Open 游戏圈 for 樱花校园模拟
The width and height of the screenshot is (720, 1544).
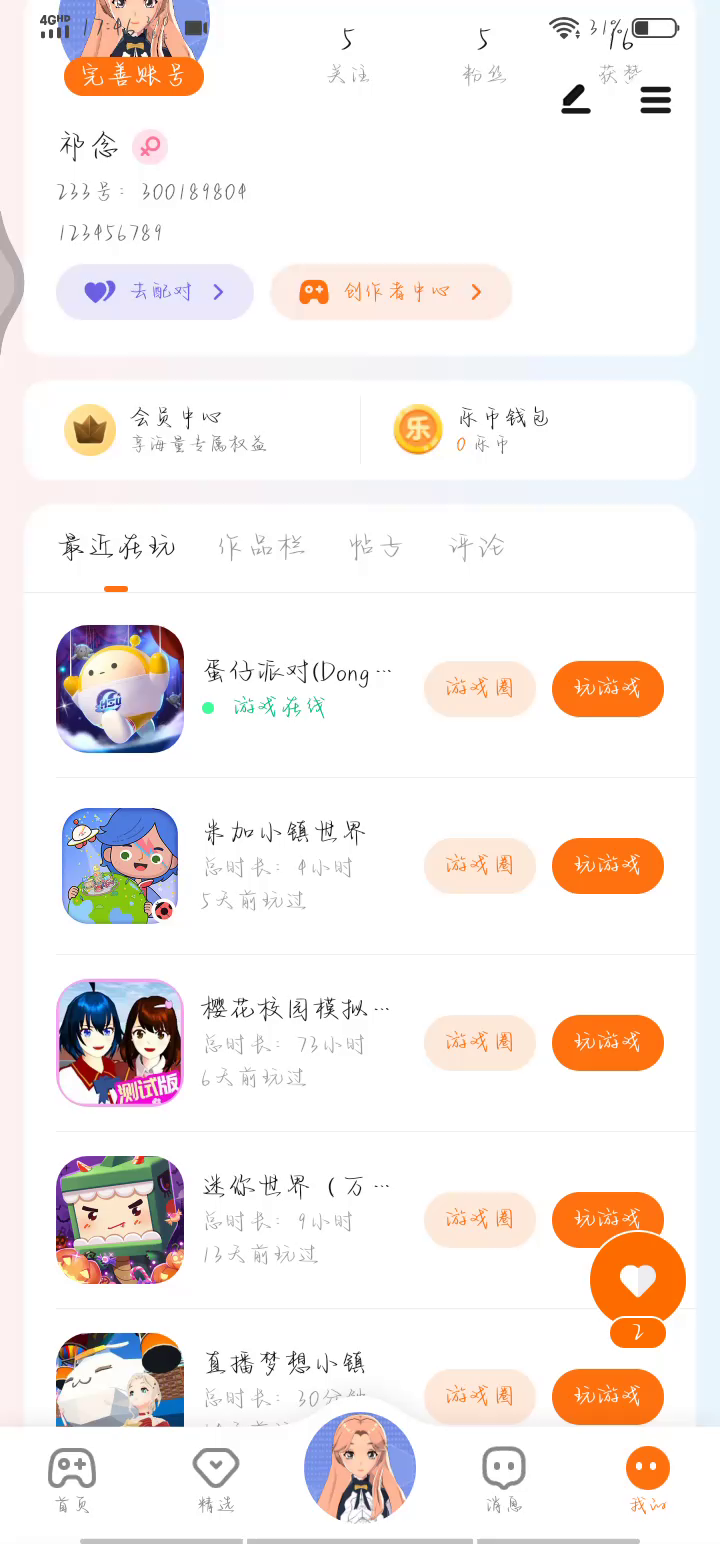point(480,1042)
